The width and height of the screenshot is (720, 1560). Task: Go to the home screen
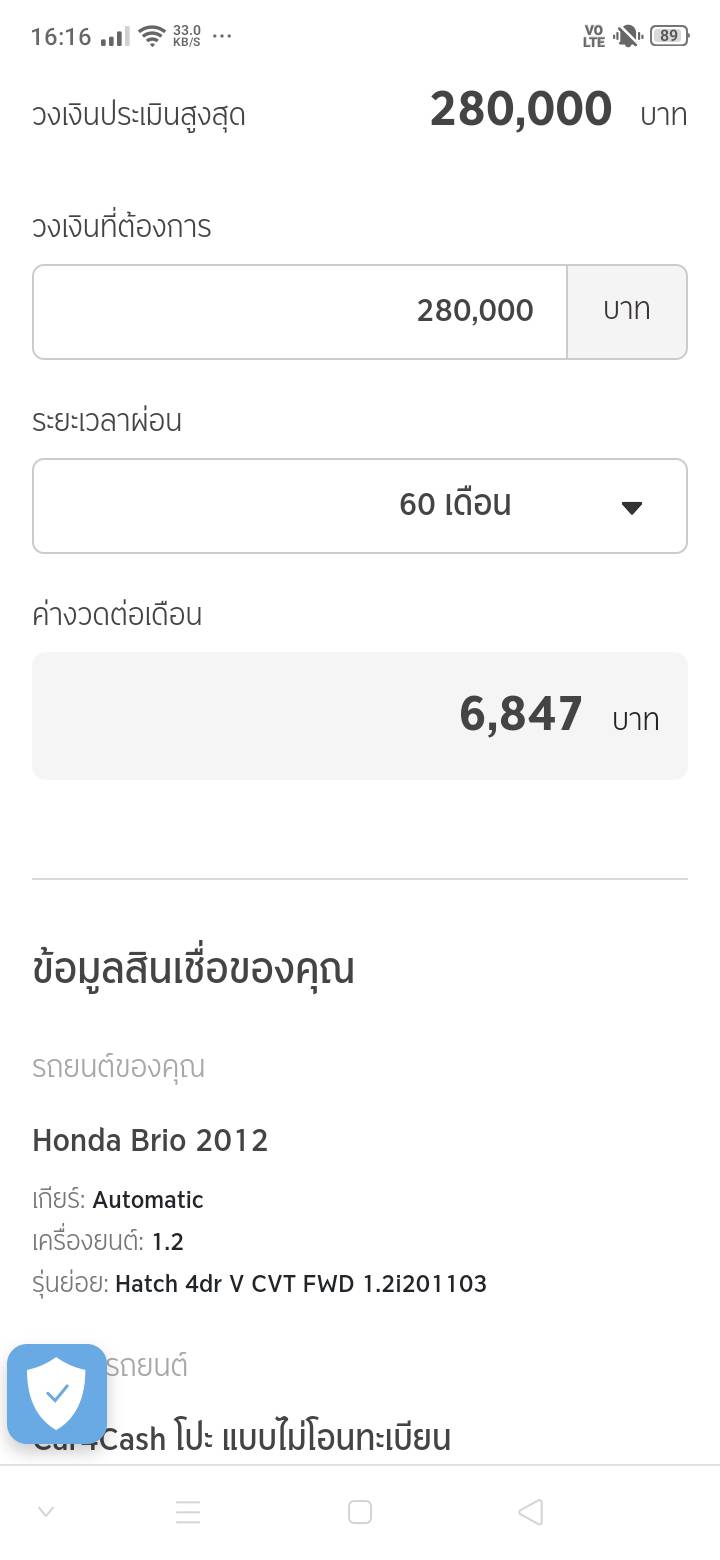(360, 1512)
